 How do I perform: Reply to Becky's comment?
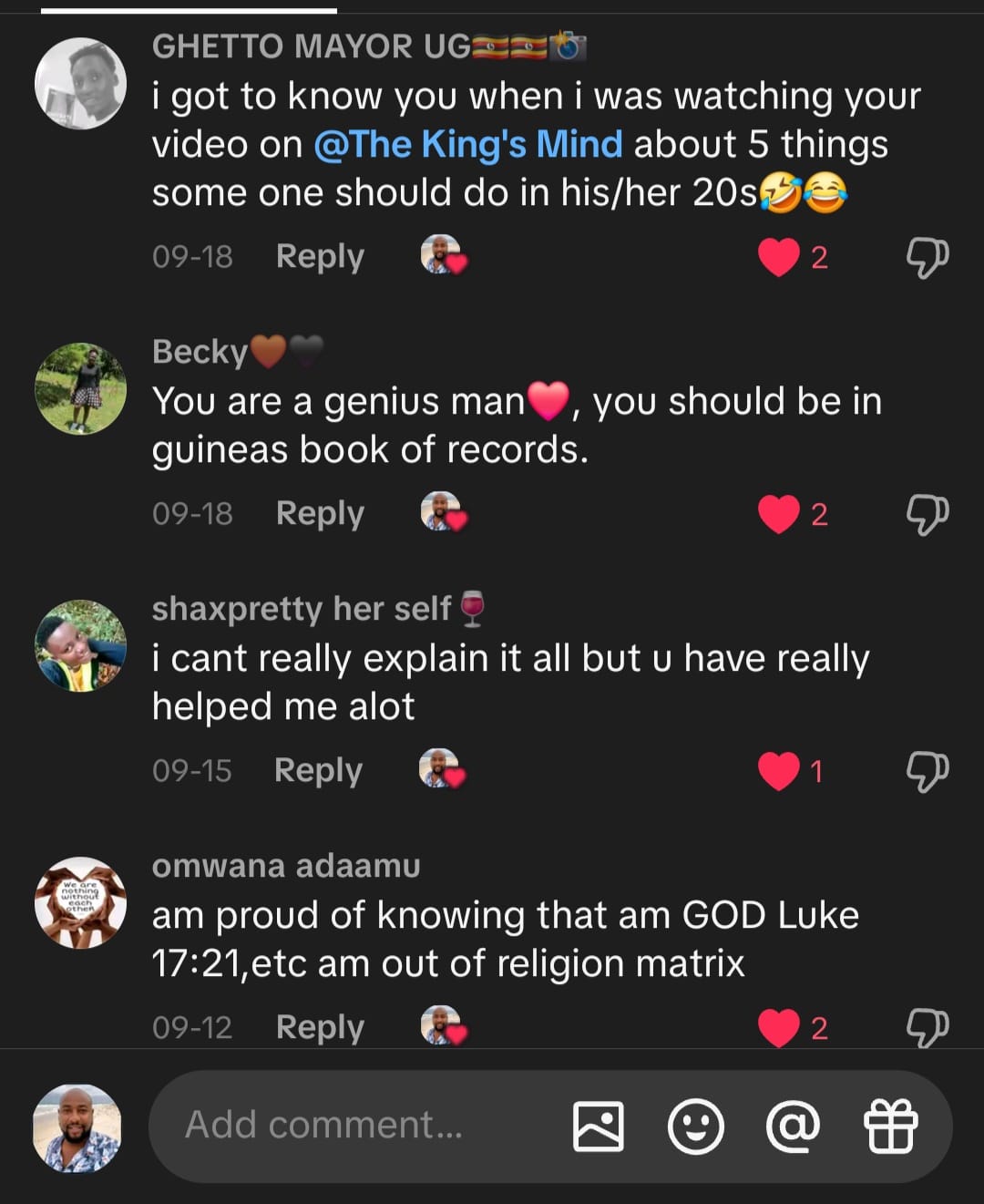320,514
